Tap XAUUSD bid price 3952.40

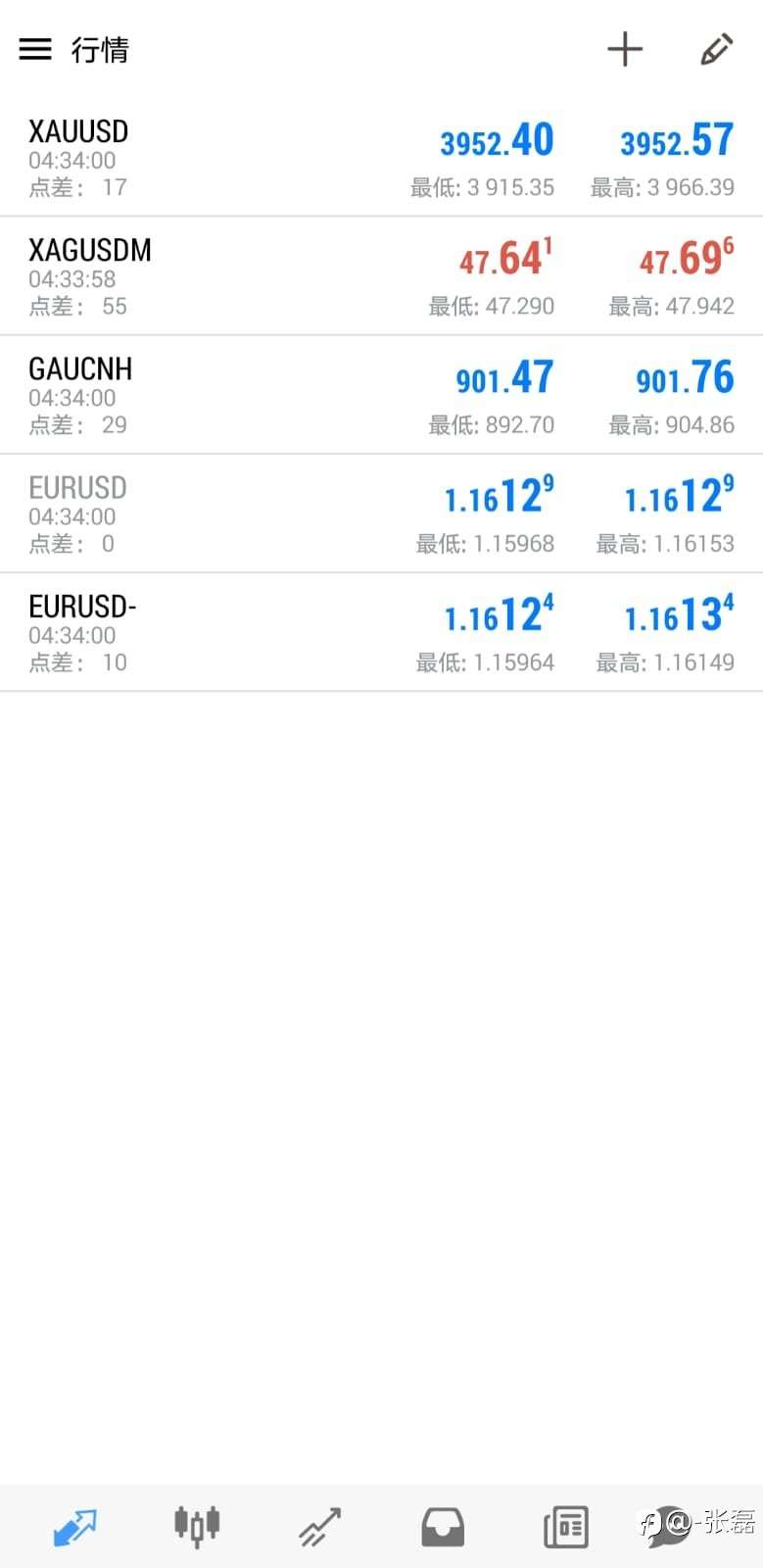tap(498, 141)
